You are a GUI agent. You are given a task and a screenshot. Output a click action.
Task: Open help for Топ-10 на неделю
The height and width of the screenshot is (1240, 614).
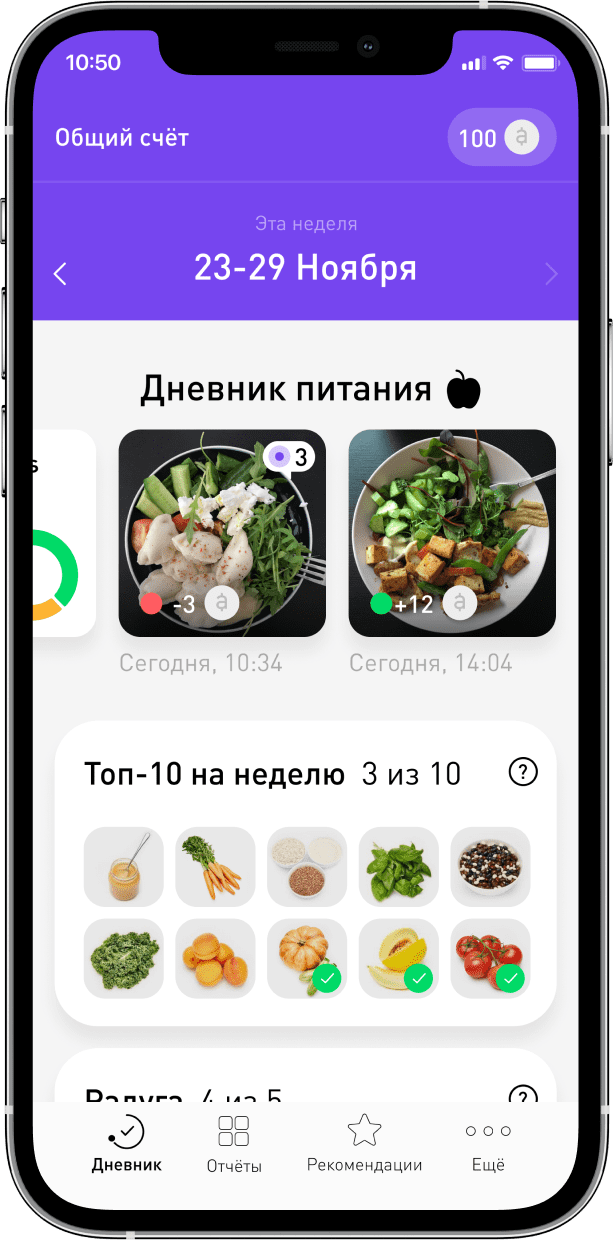click(x=523, y=772)
